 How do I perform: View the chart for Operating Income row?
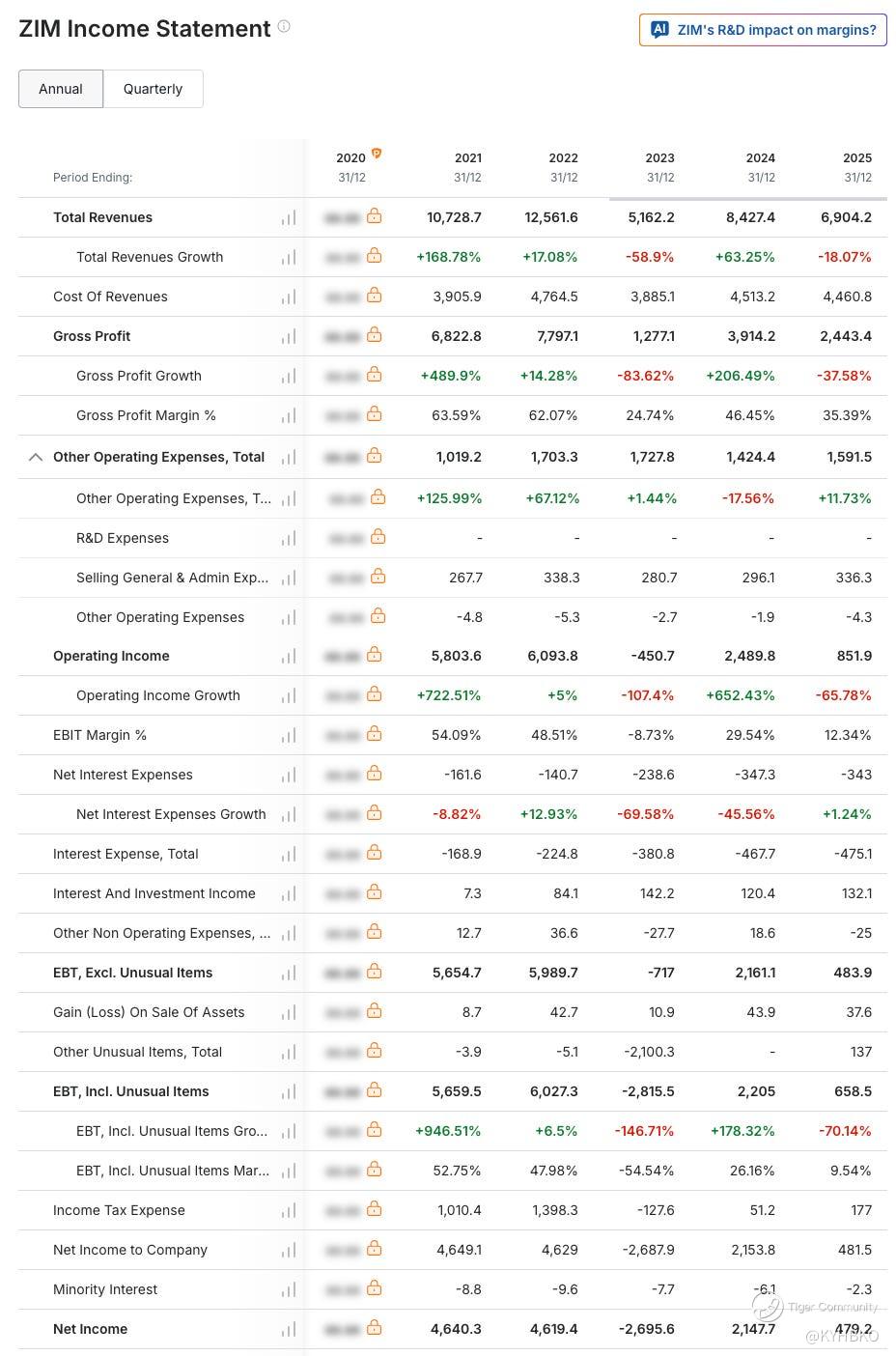(289, 656)
